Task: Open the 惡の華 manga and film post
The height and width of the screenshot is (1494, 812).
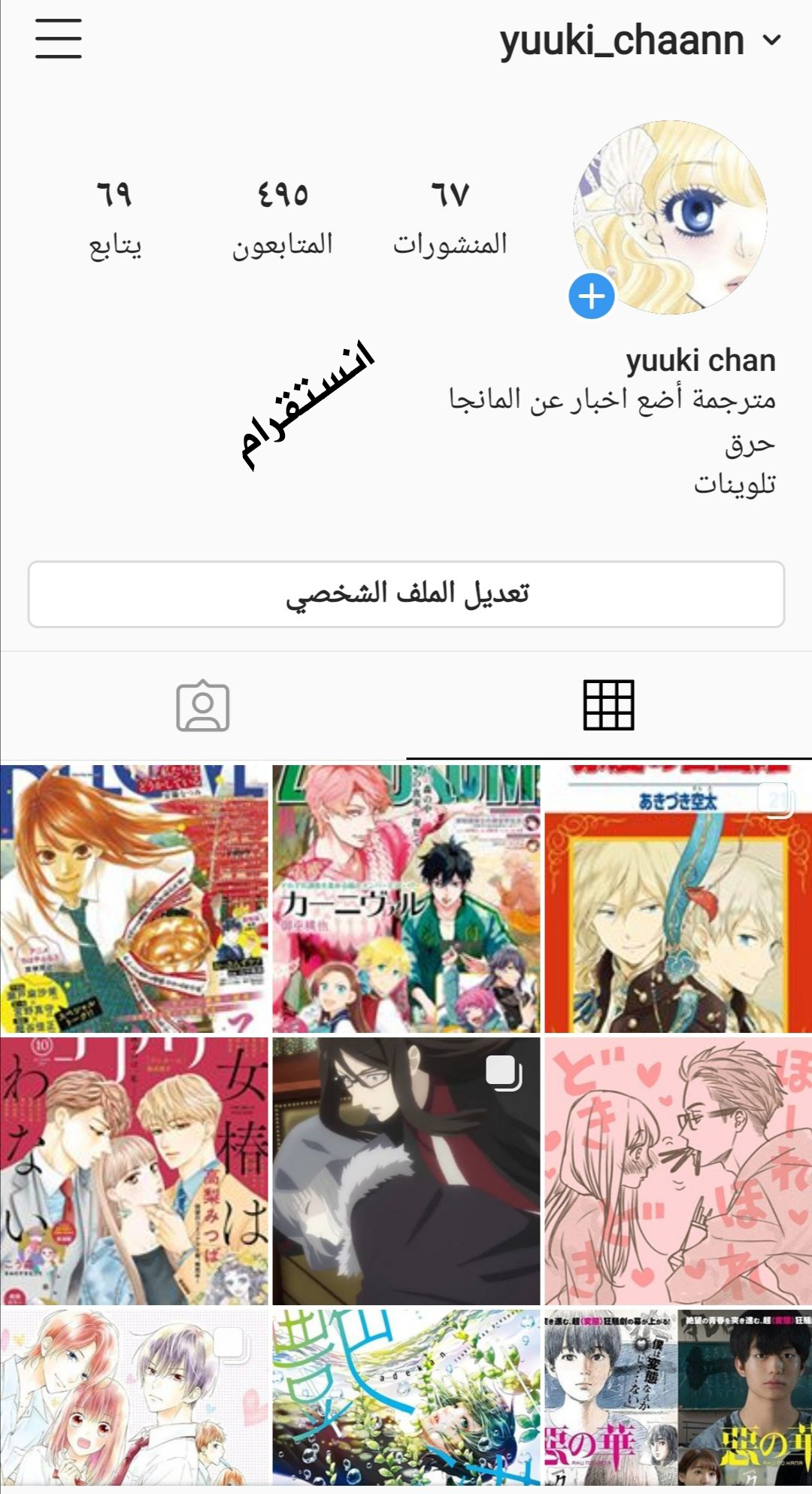Action: 678,1399
